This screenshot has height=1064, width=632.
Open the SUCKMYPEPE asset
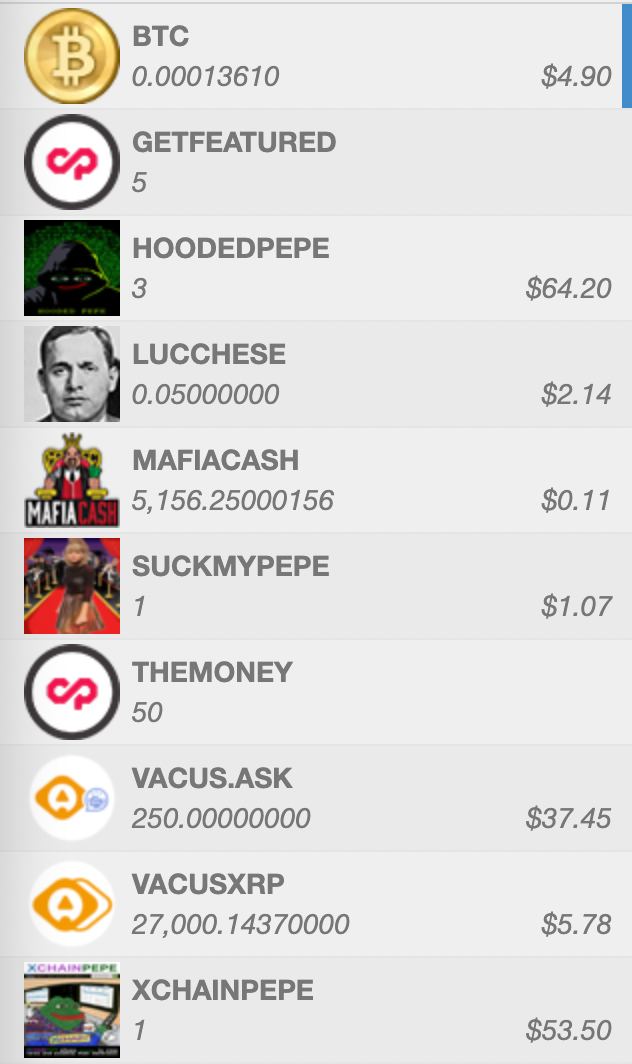click(316, 586)
